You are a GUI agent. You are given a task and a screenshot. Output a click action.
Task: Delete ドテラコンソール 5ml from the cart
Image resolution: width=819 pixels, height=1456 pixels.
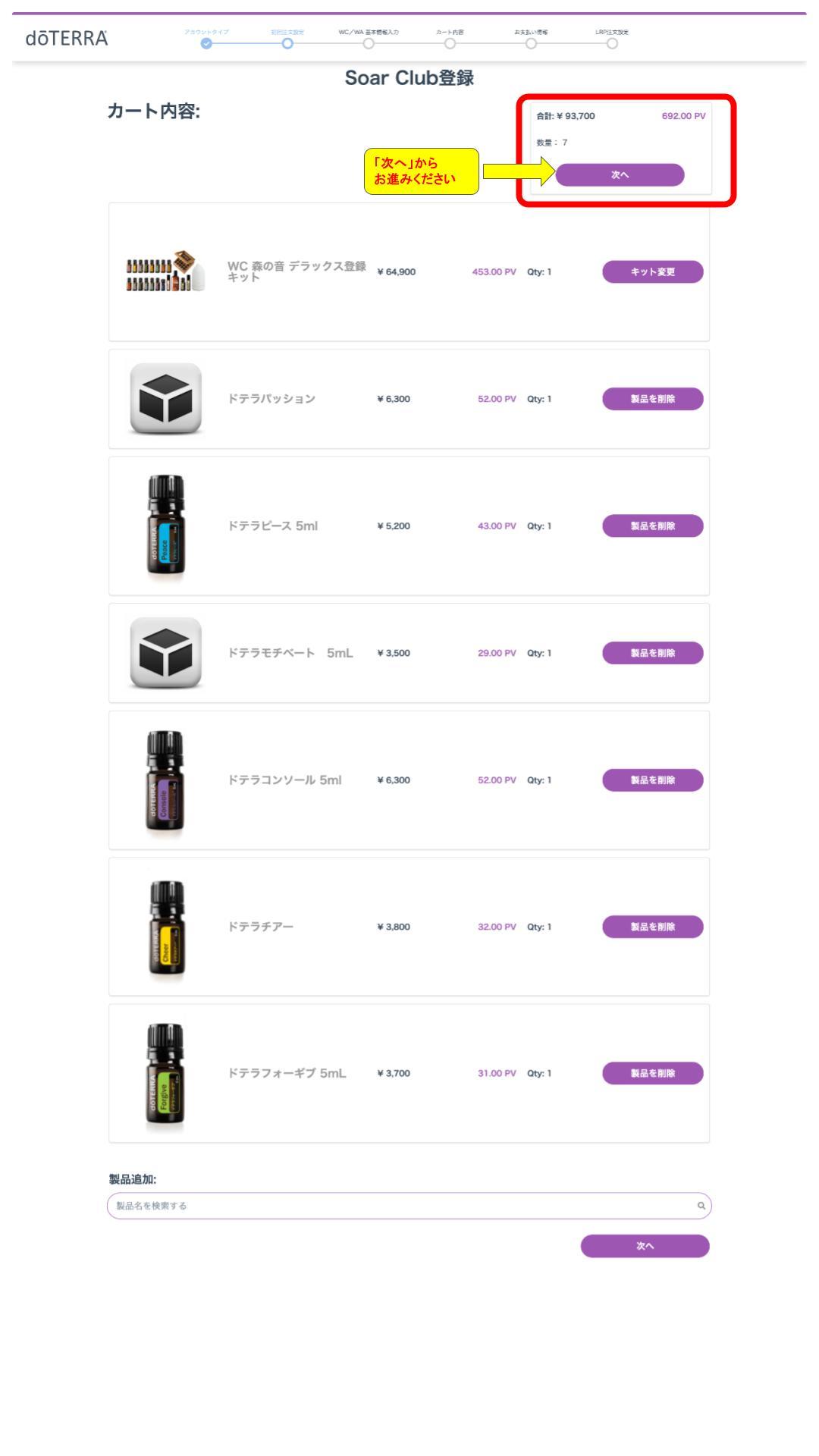(x=652, y=780)
